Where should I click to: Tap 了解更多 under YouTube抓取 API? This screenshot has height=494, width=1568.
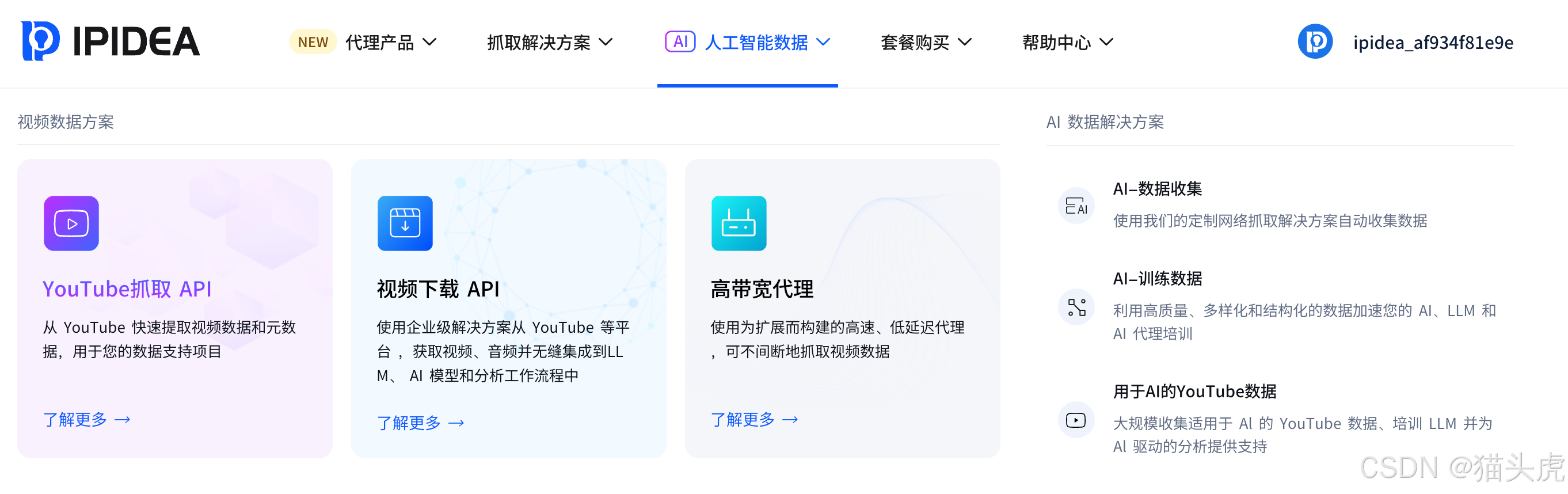pos(86,419)
